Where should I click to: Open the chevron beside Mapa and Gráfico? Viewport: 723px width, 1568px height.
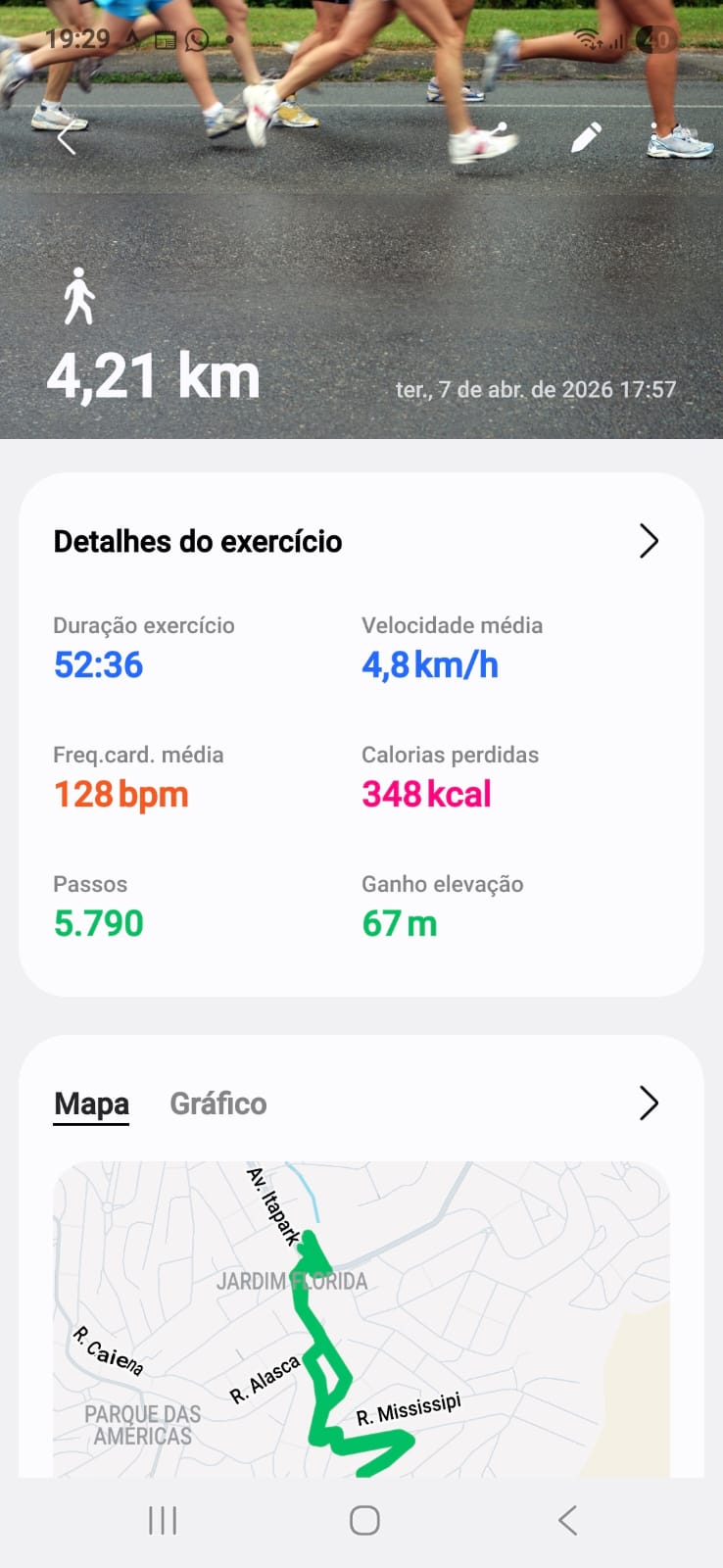coord(649,1103)
